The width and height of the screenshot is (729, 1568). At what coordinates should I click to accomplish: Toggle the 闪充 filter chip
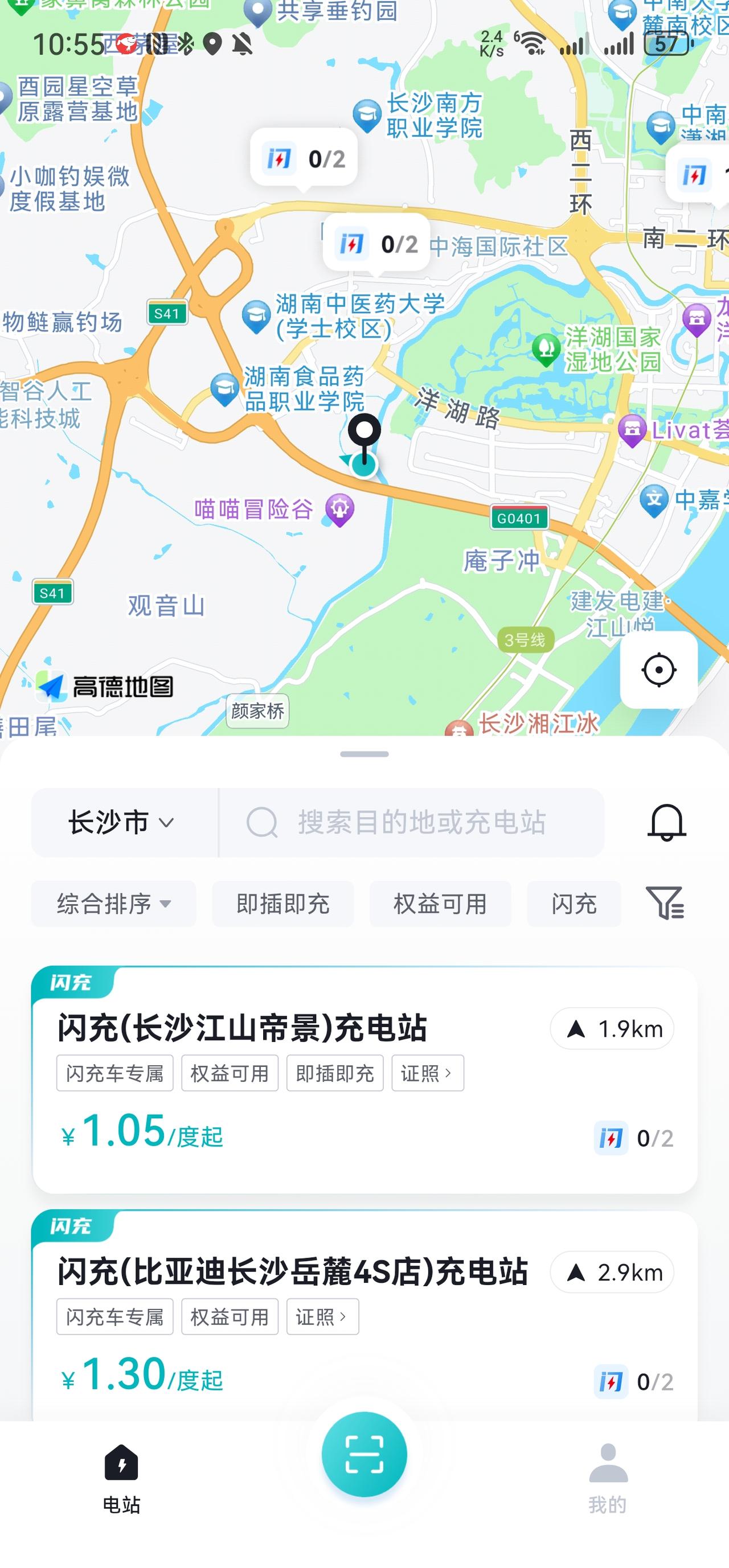573,905
